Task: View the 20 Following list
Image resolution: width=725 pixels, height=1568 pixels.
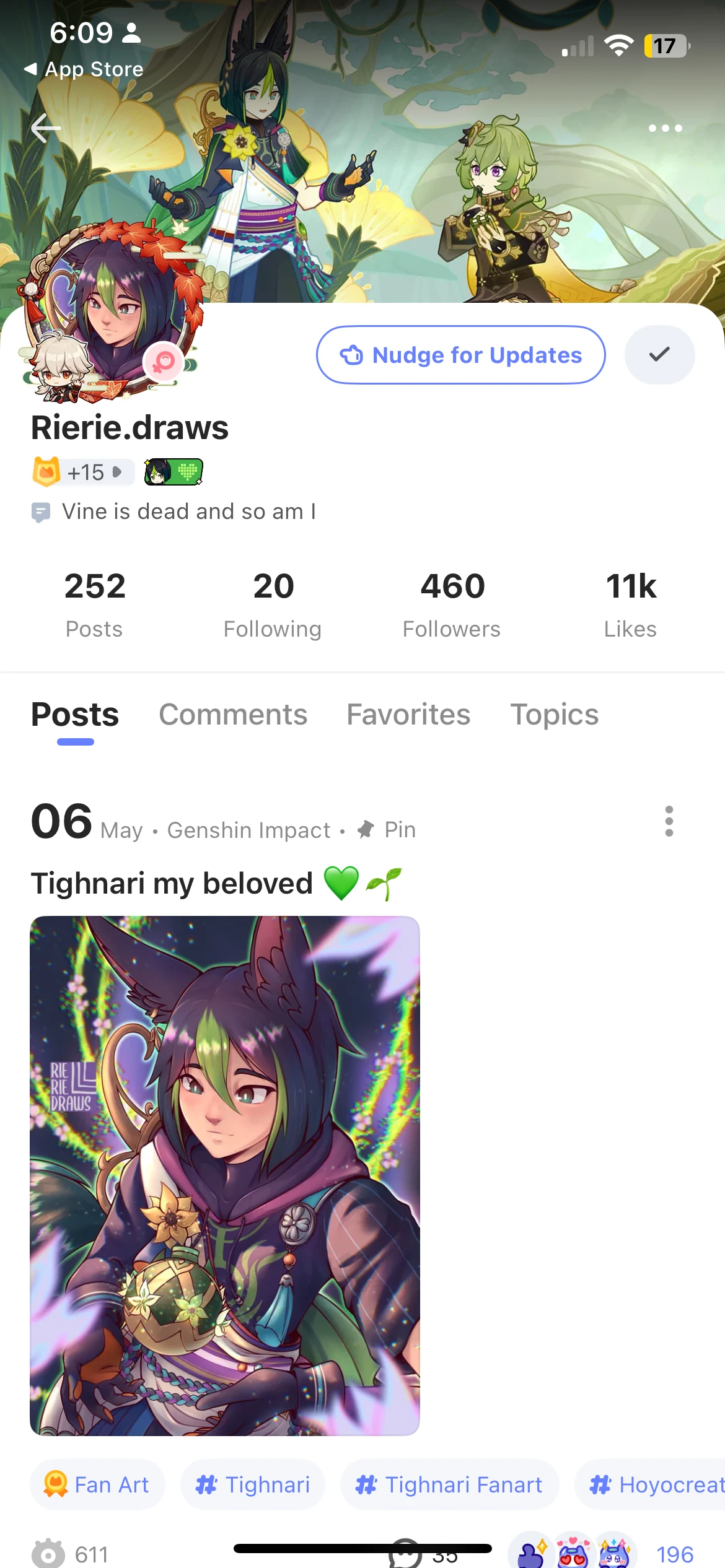Action: (273, 604)
